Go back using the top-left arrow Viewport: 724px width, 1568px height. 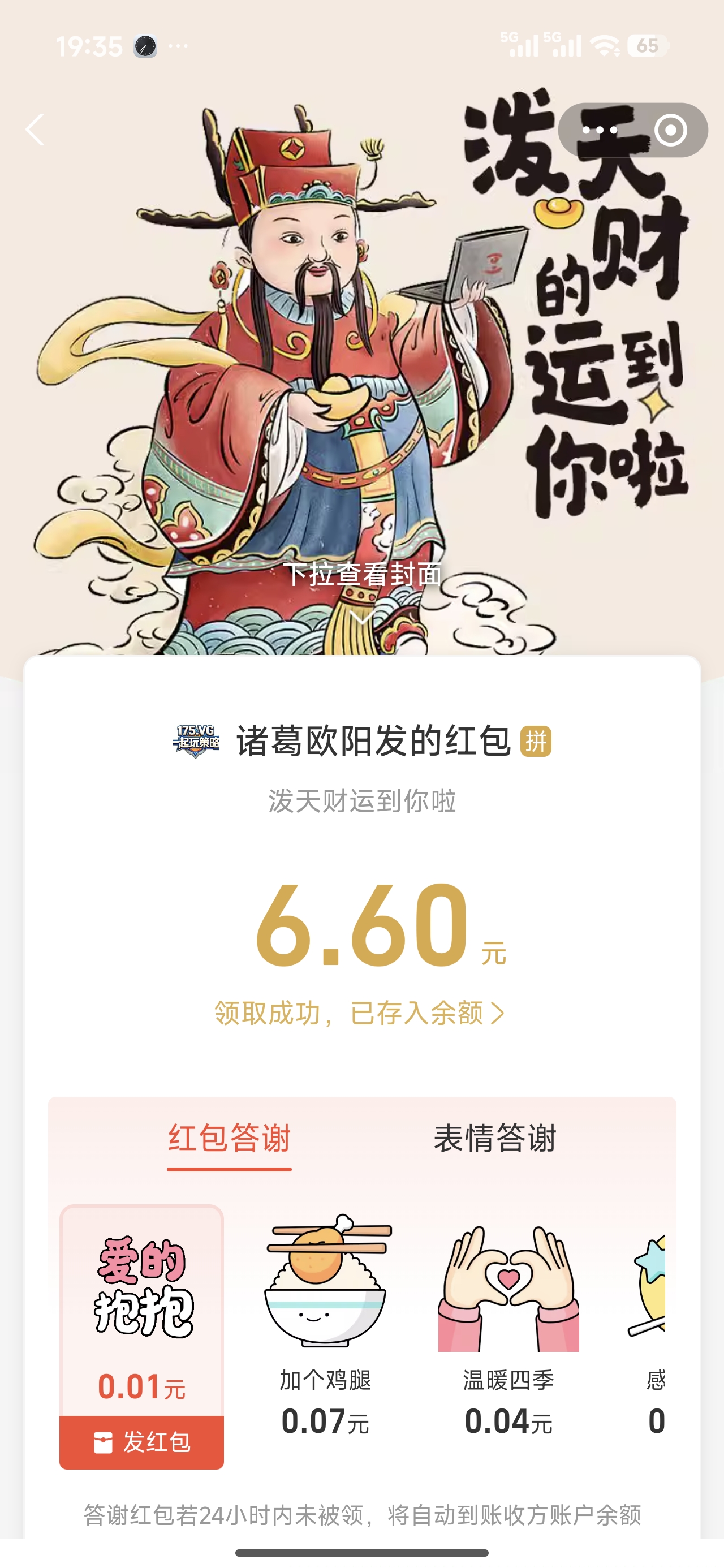(35, 130)
